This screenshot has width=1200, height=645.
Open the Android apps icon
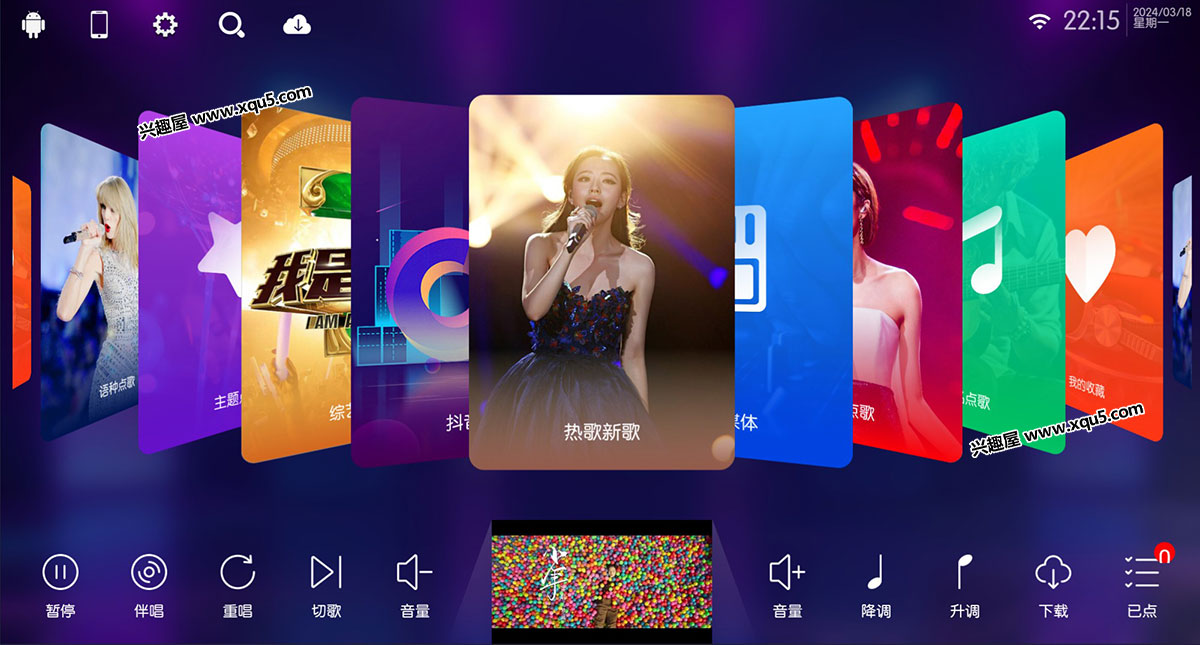click(33, 24)
